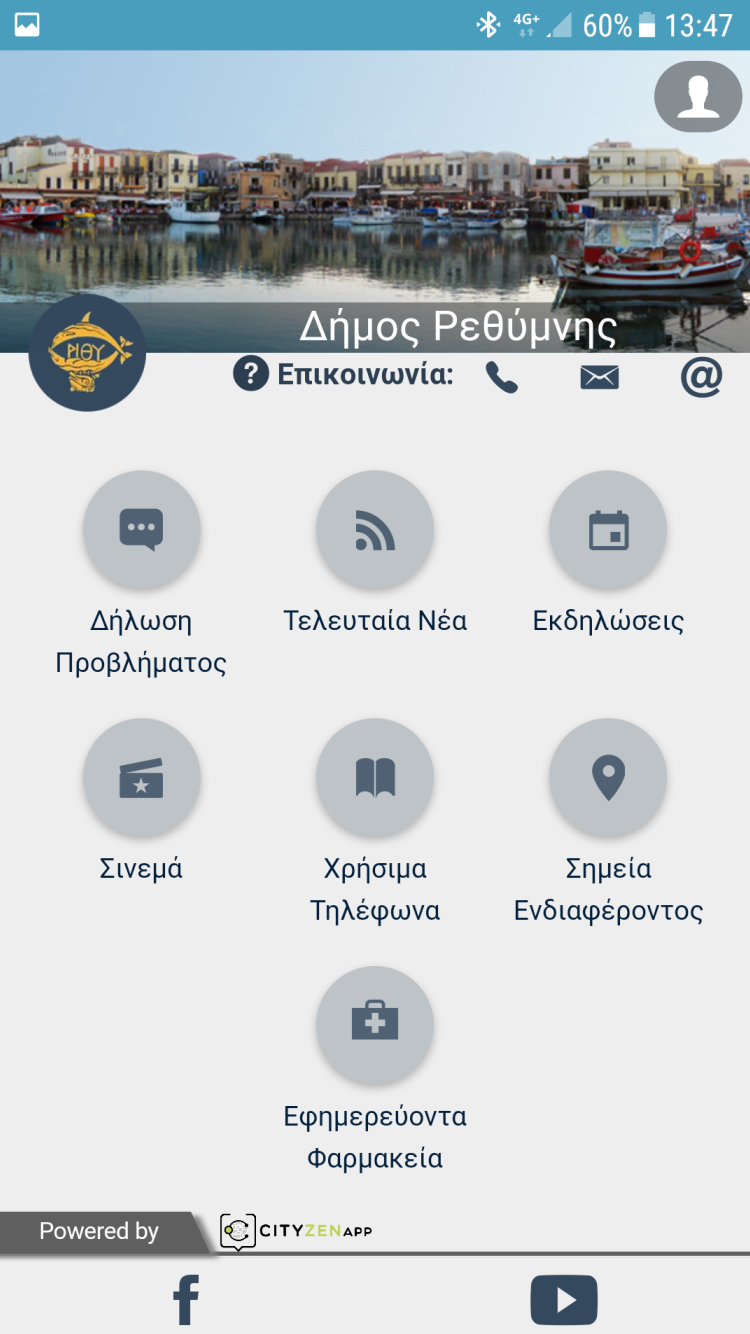Open the Σινεμά section
This screenshot has height=1334, width=750.
(142, 777)
